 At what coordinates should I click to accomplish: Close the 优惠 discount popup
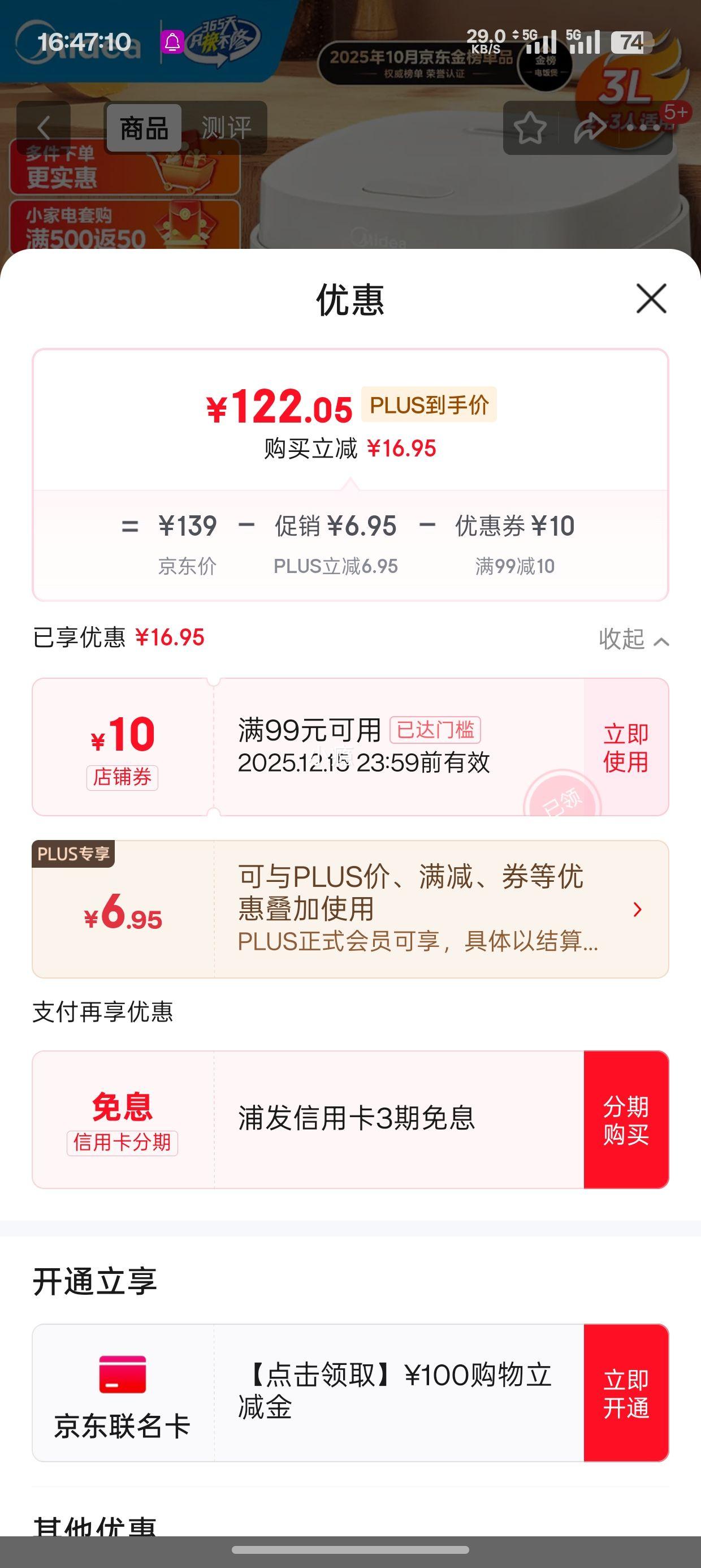pos(652,299)
